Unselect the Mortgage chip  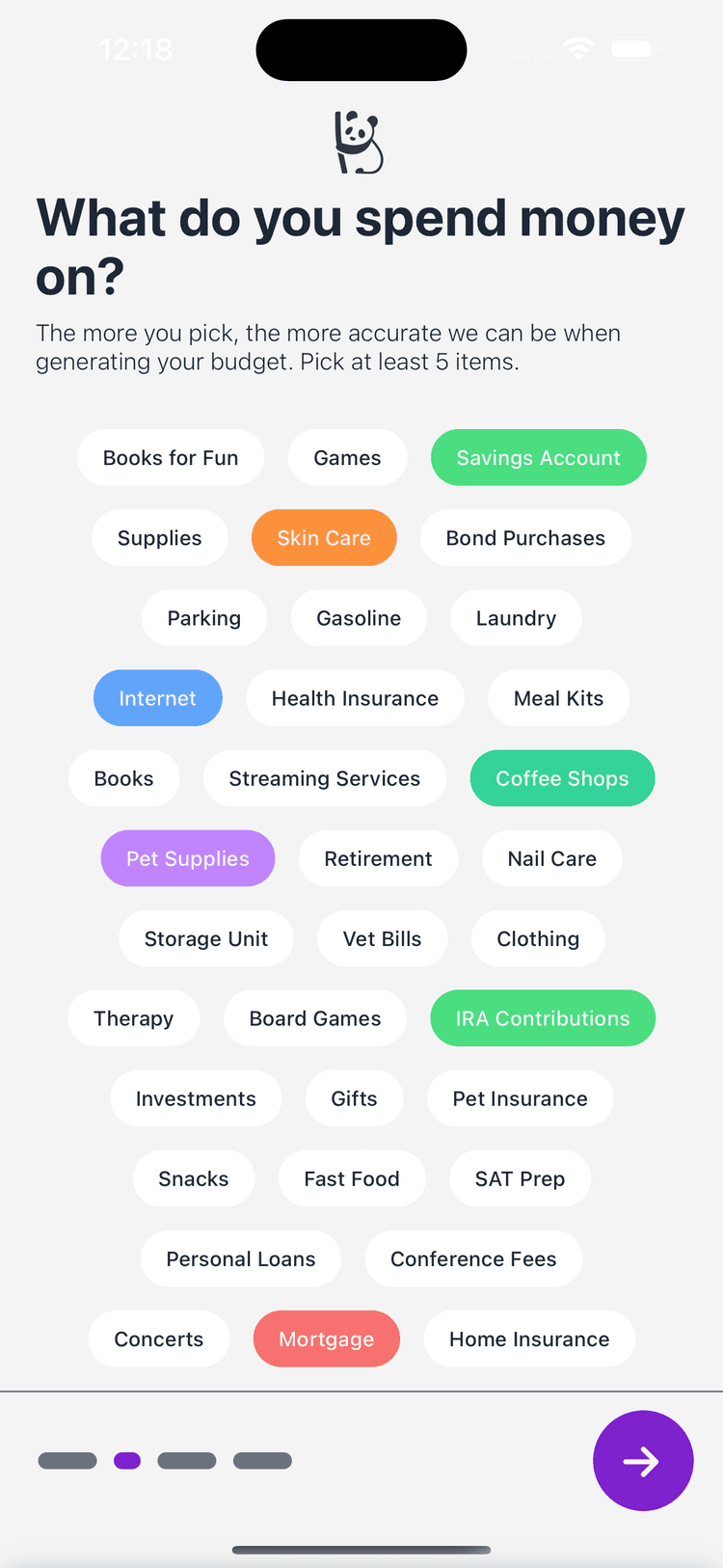pos(327,1338)
